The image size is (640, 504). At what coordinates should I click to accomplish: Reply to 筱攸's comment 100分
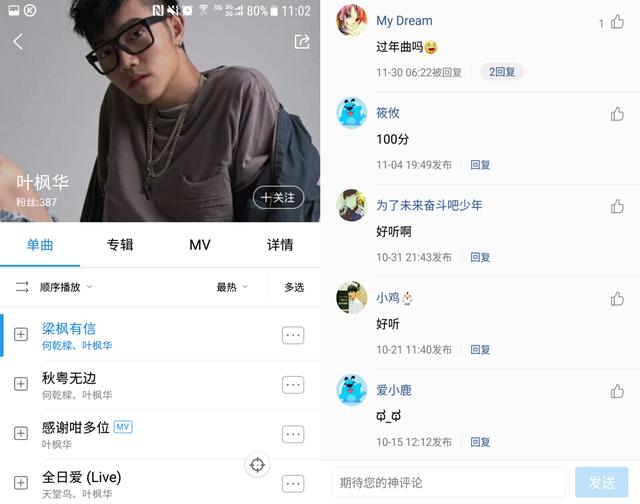(480, 165)
